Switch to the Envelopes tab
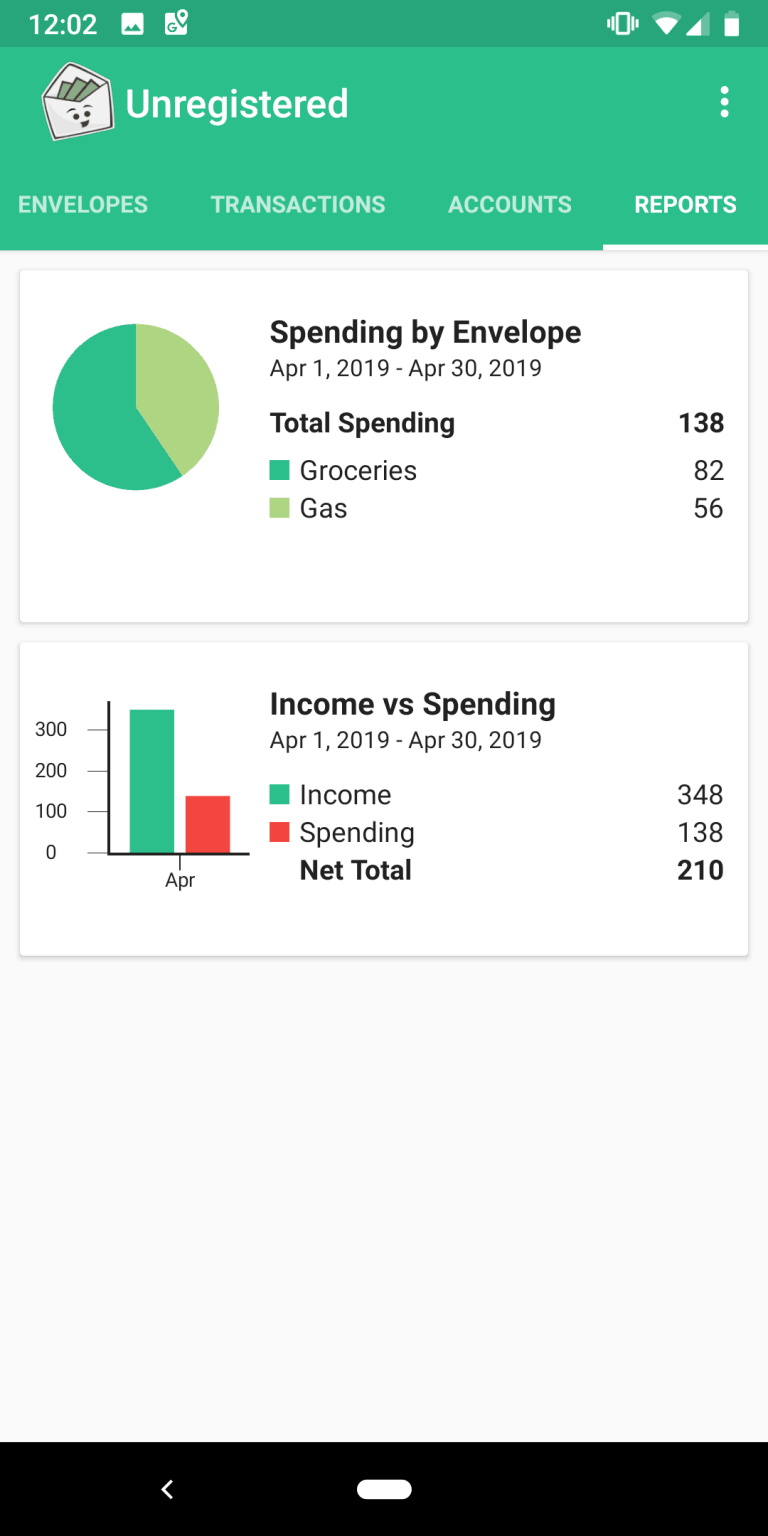Screen dimensions: 768x1536 (82, 204)
